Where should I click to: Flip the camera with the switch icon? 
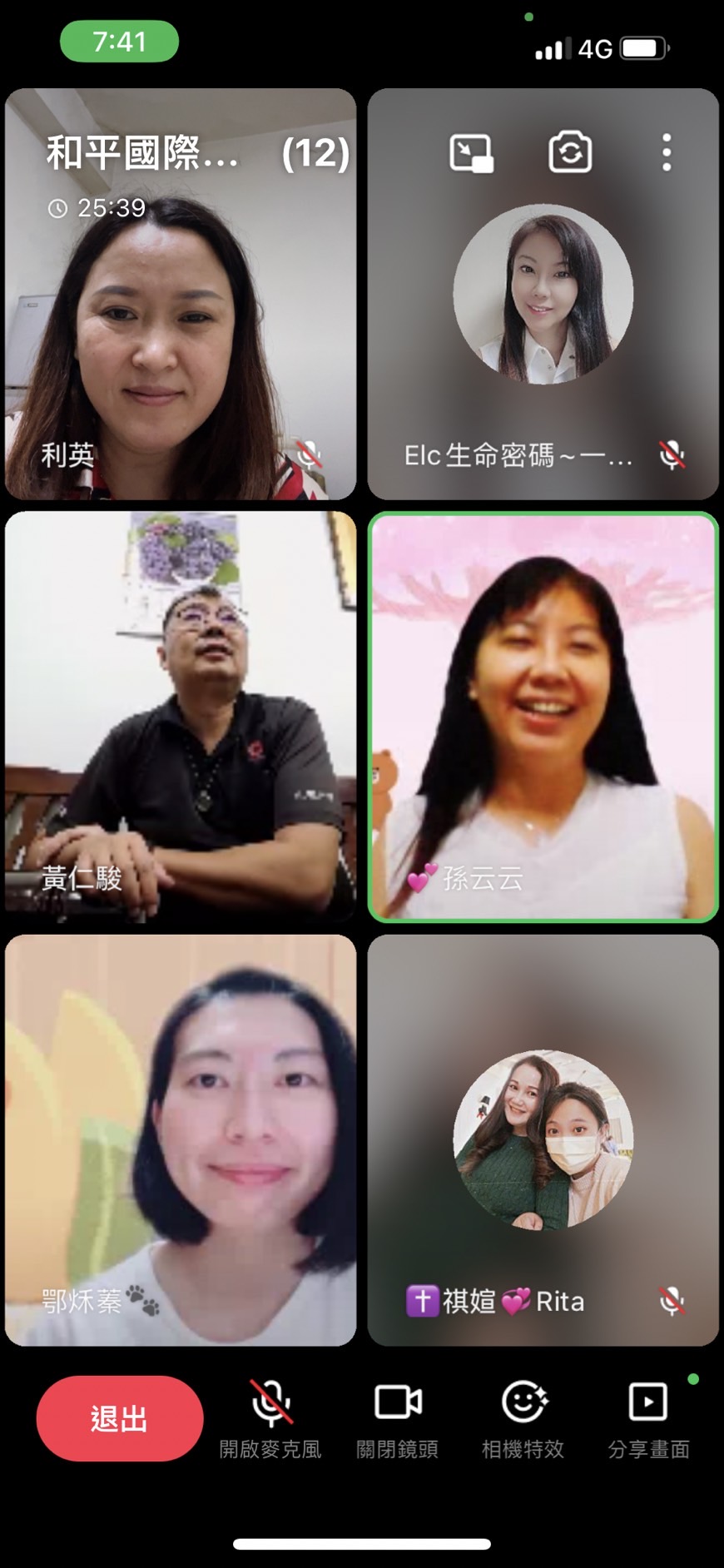point(570,153)
